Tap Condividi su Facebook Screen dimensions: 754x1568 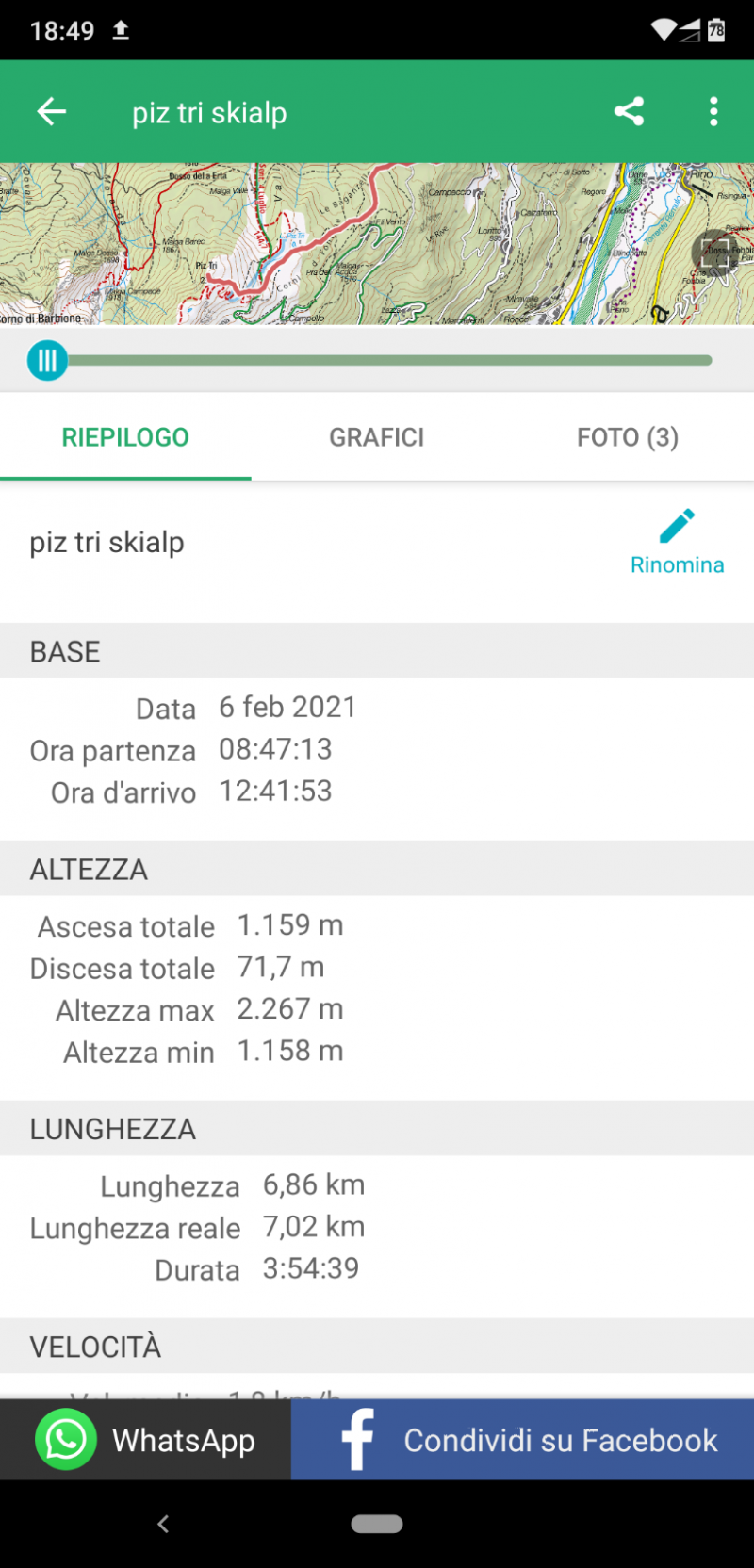(x=522, y=1440)
